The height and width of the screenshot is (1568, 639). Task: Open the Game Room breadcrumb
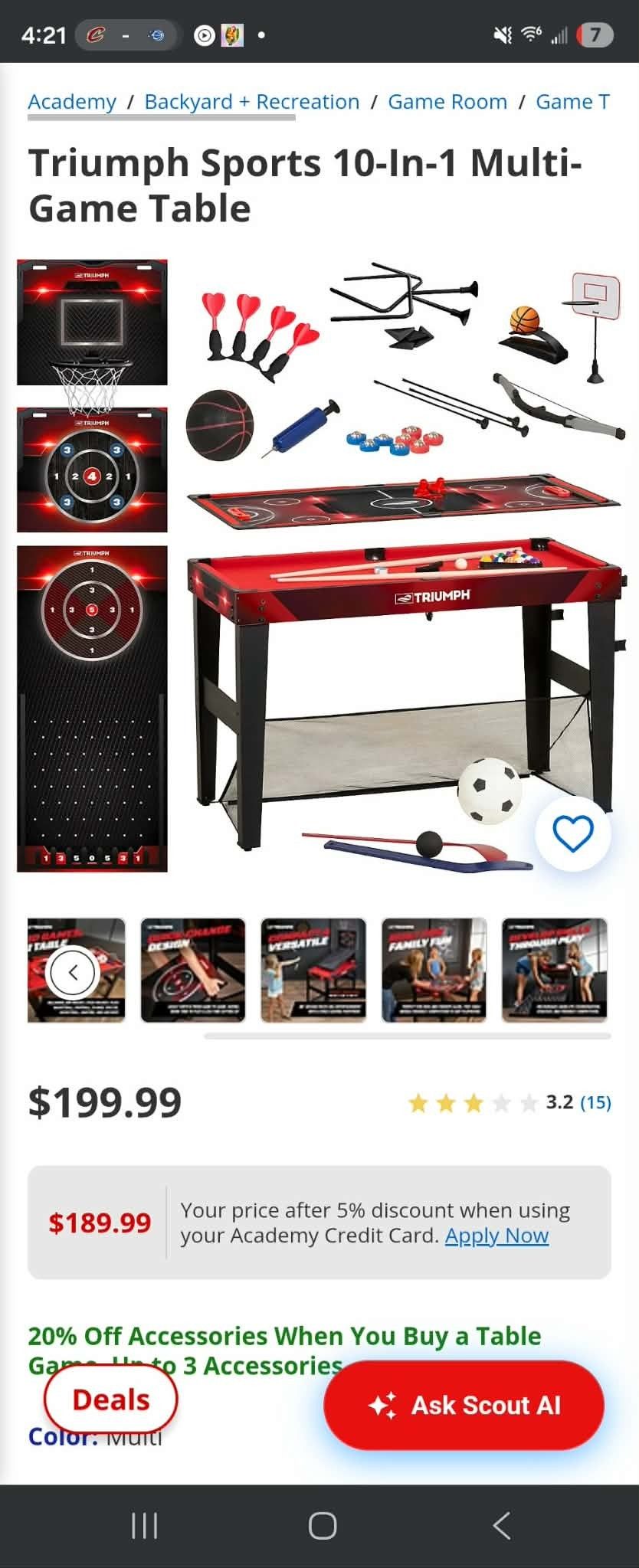pos(447,102)
